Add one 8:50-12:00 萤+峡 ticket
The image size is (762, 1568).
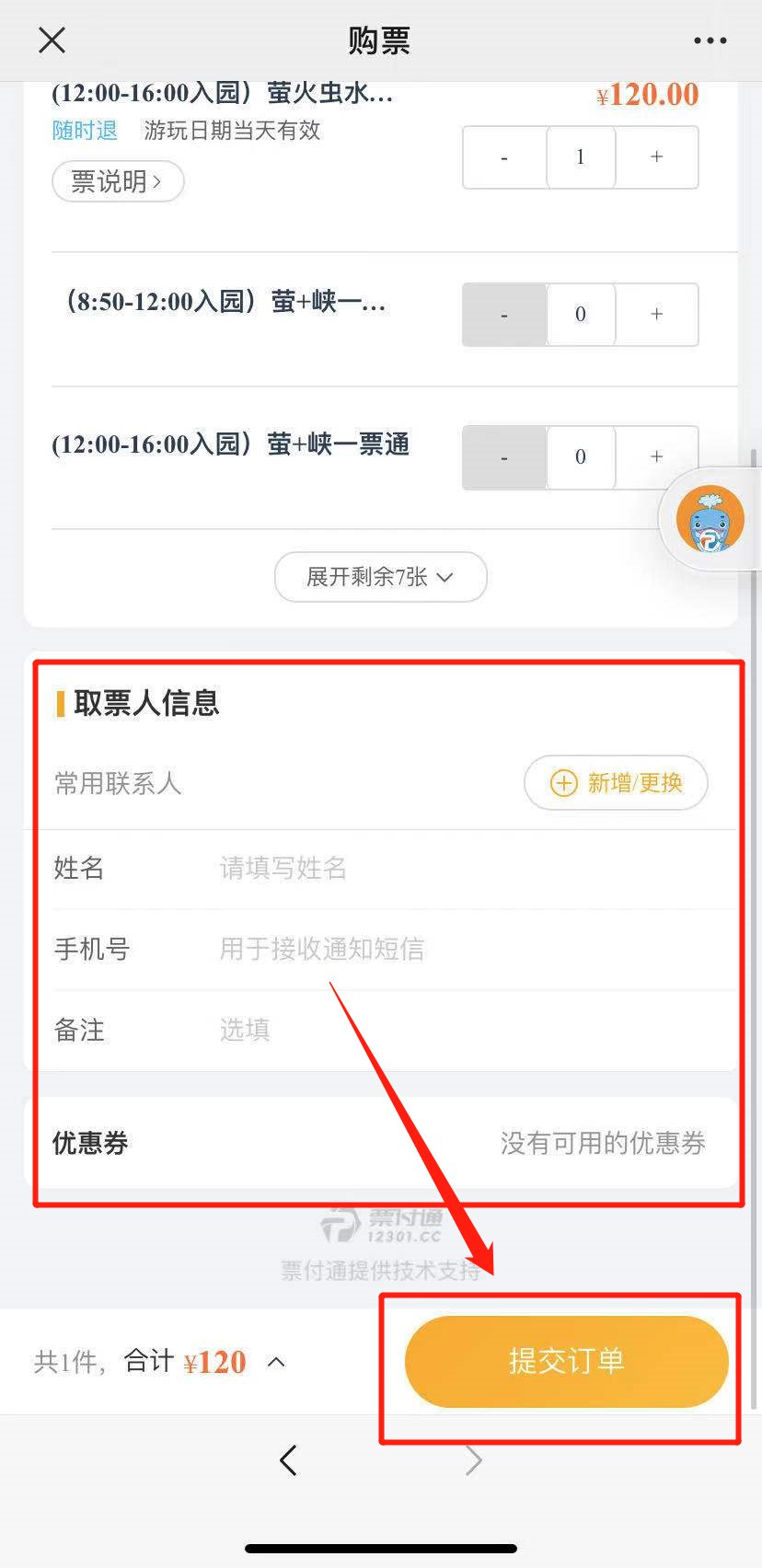pyautogui.click(x=656, y=315)
